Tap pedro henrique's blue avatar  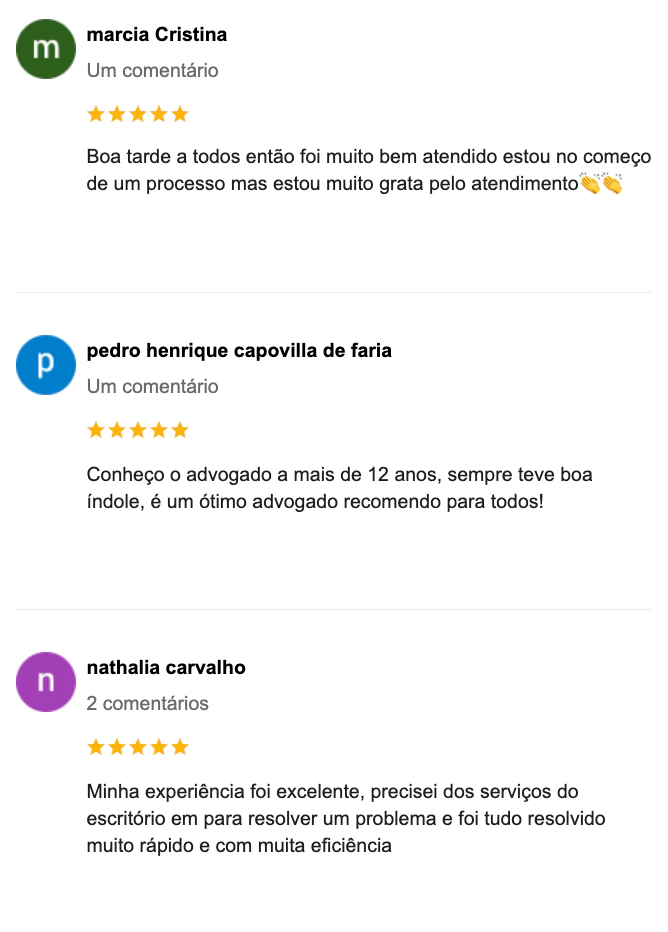point(46,365)
